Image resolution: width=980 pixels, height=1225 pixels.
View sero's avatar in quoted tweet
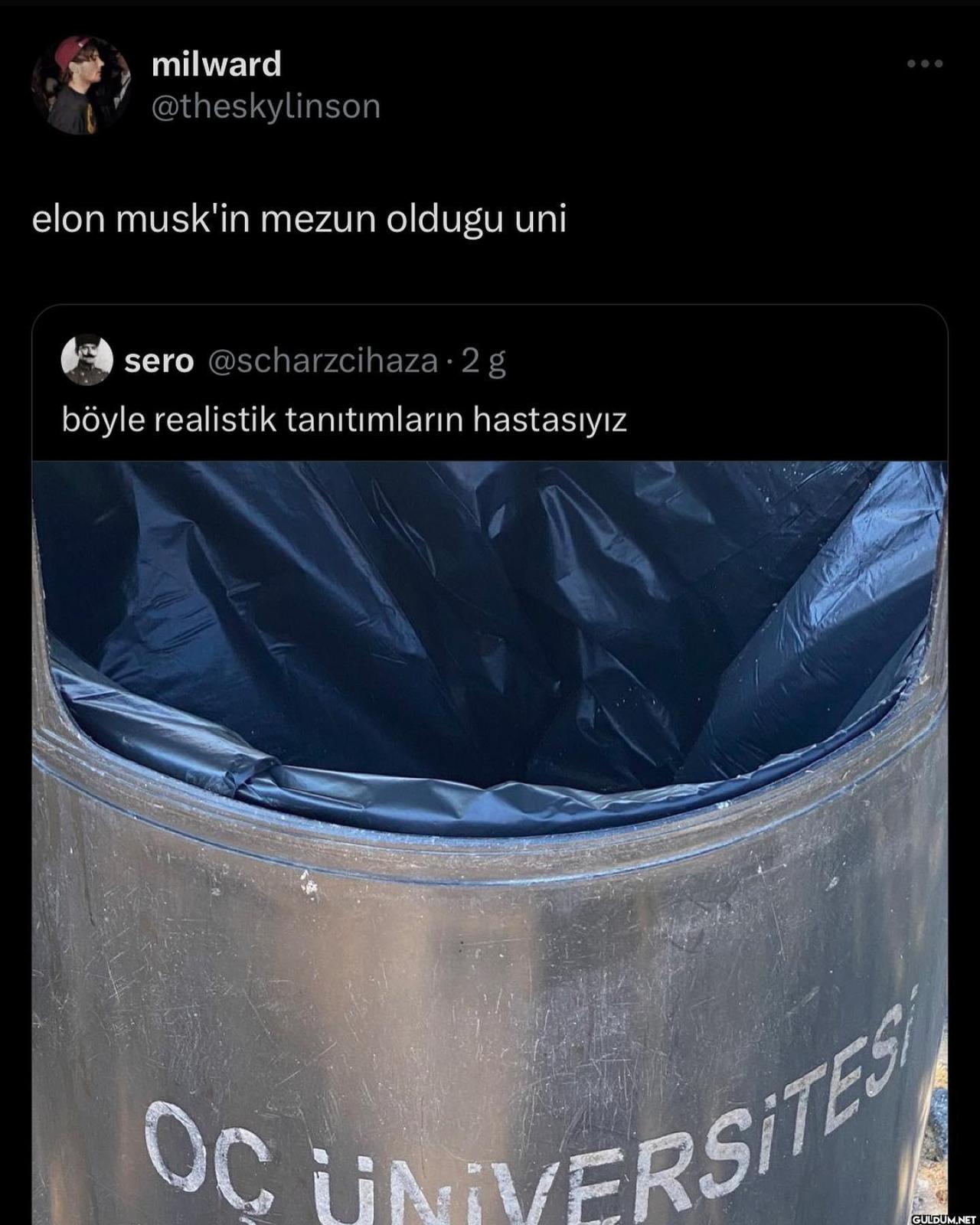(87, 360)
